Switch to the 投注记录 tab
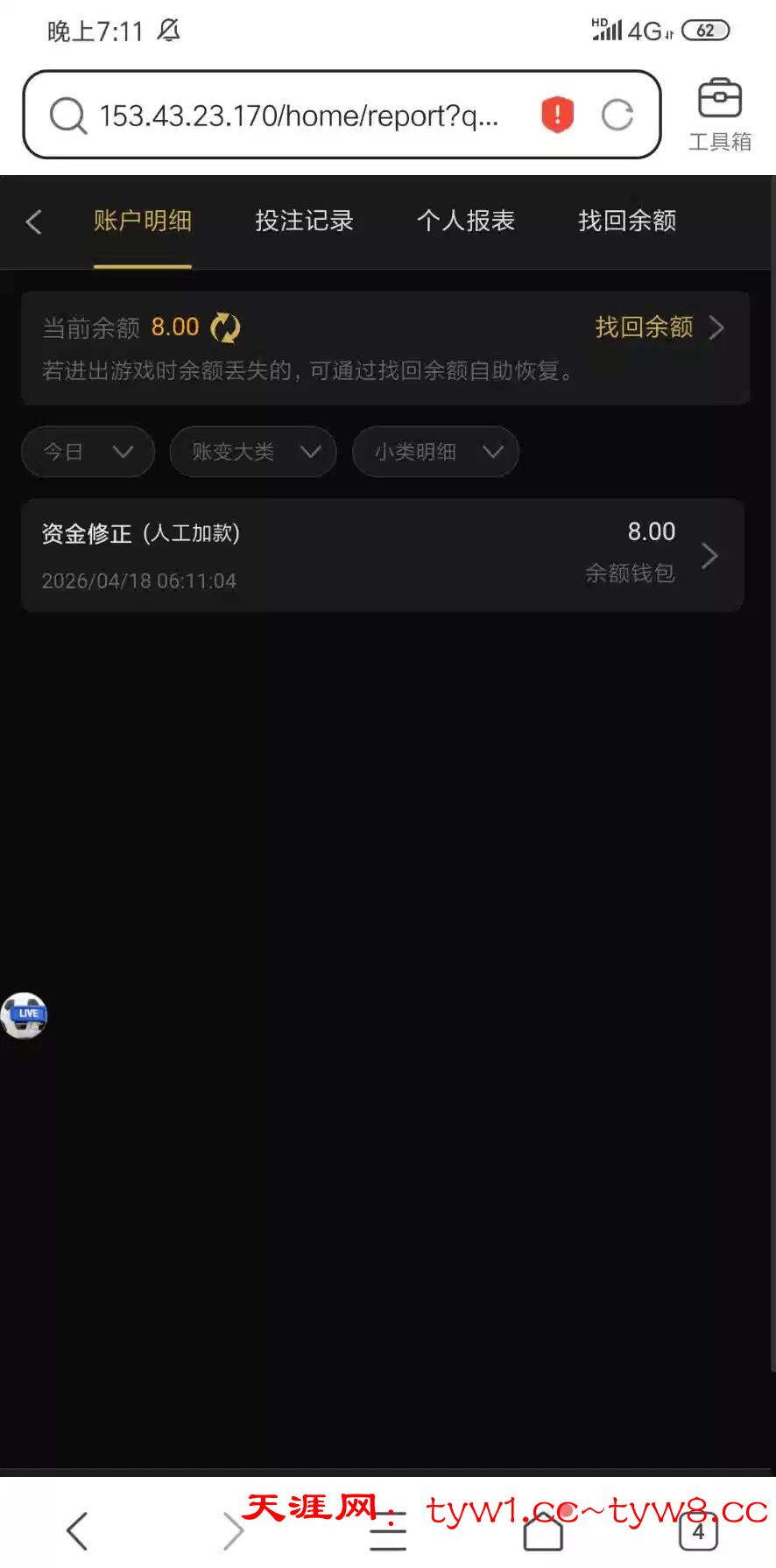Screen dimensions: 776x1568 (x=304, y=221)
